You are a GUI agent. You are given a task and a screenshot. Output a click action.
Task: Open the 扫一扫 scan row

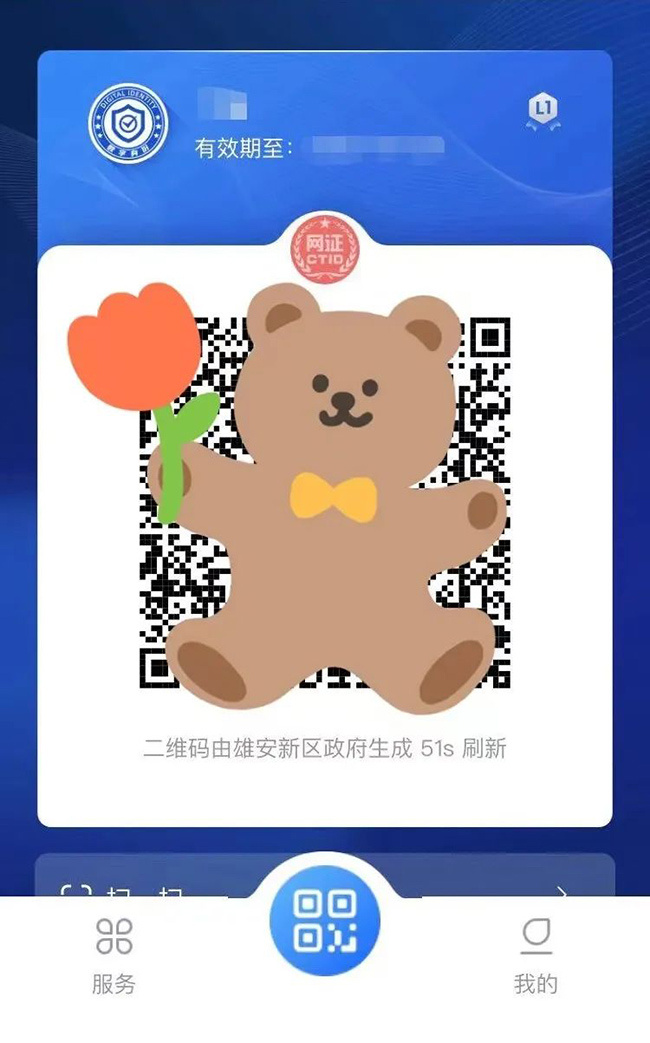click(x=150, y=881)
